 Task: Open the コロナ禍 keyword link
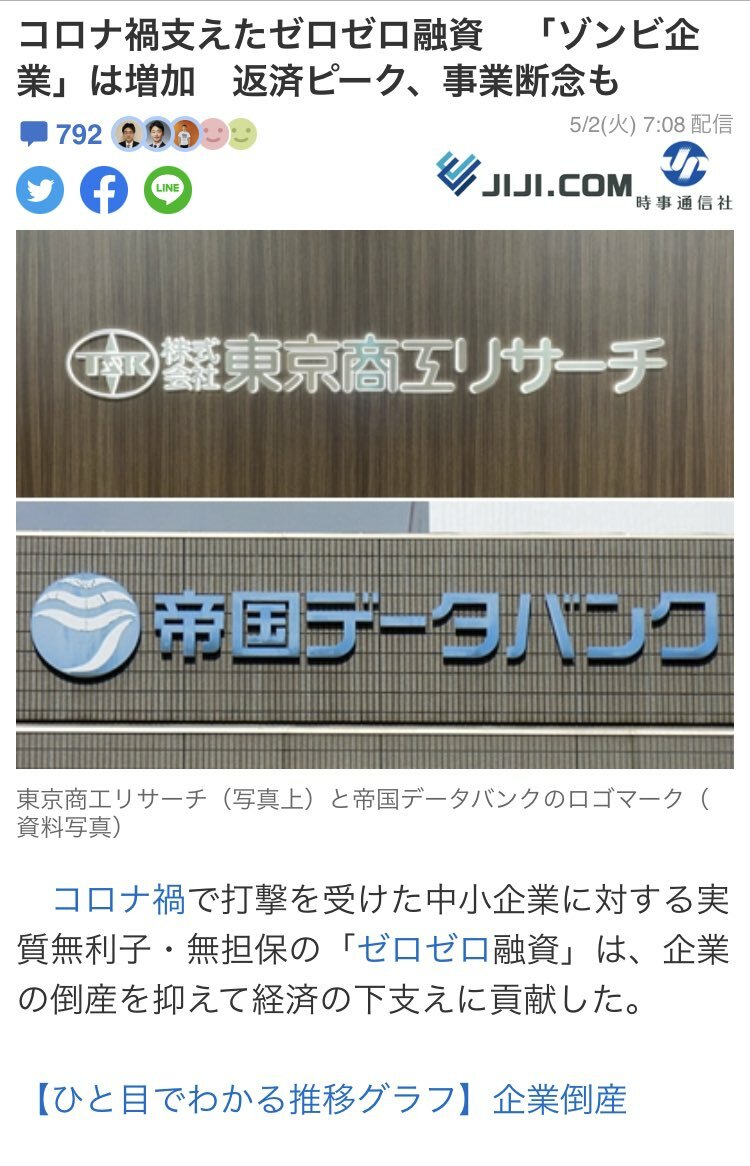[x=118, y=899]
